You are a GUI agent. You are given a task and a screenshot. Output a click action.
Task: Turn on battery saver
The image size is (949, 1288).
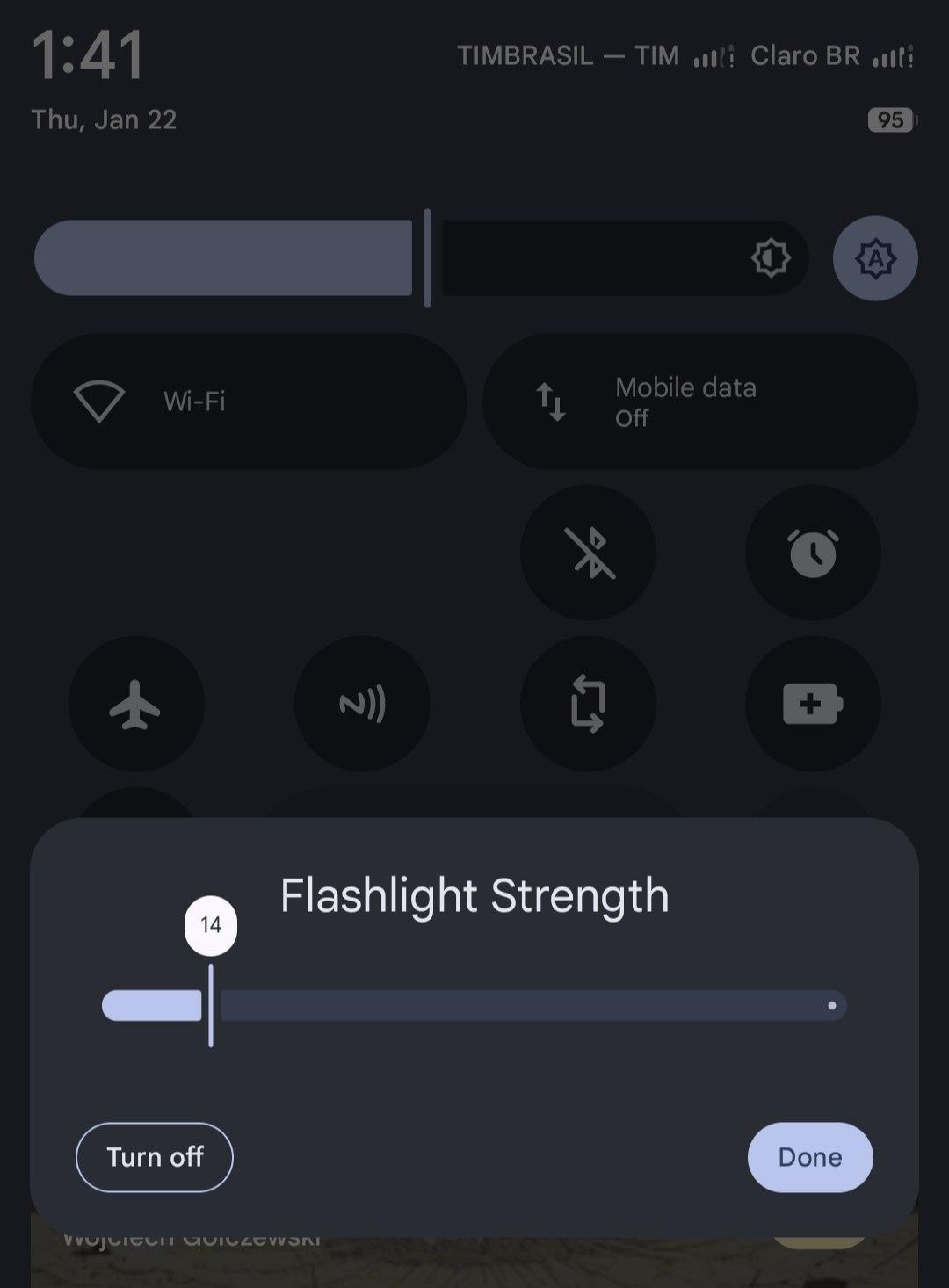(x=812, y=704)
